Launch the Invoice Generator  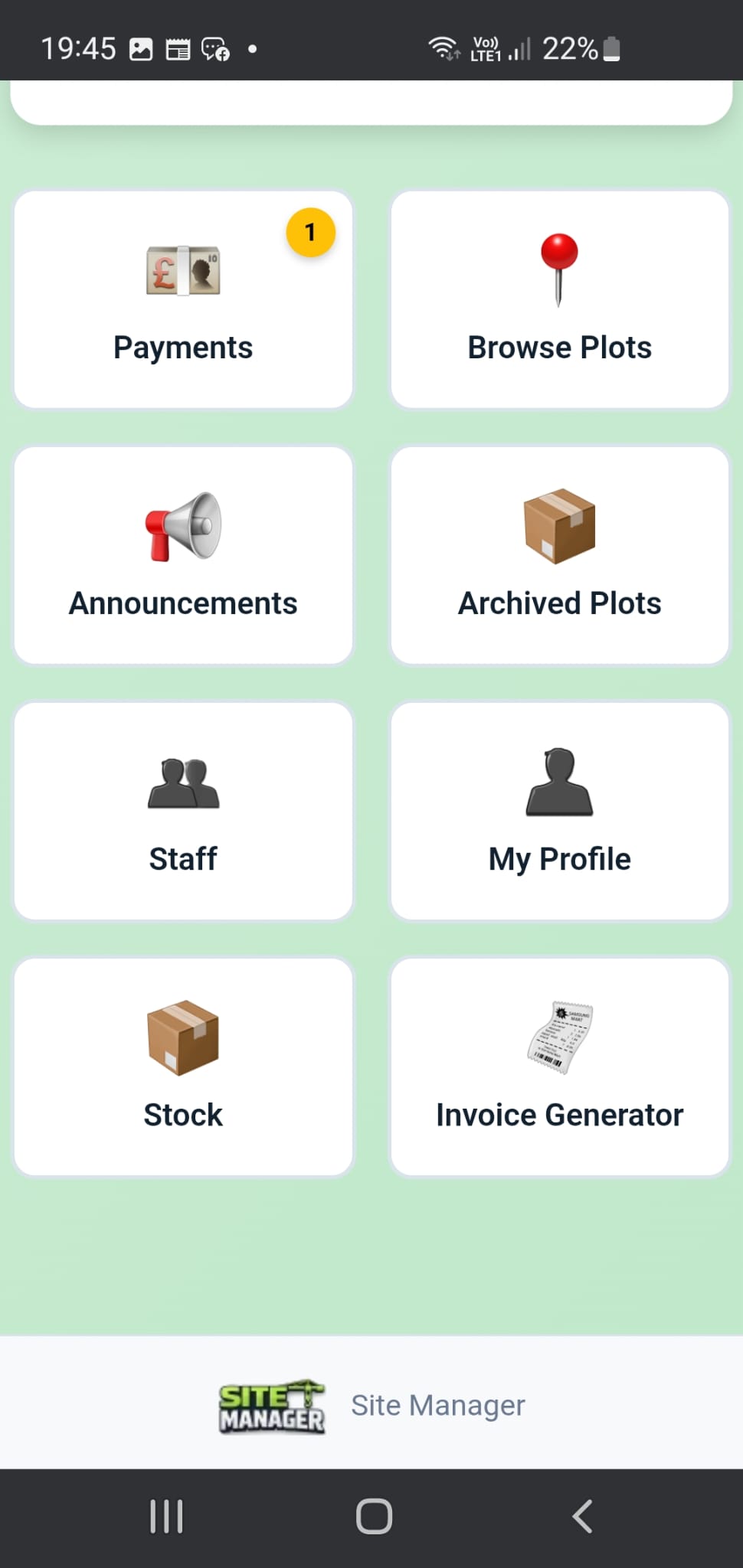coord(559,1067)
